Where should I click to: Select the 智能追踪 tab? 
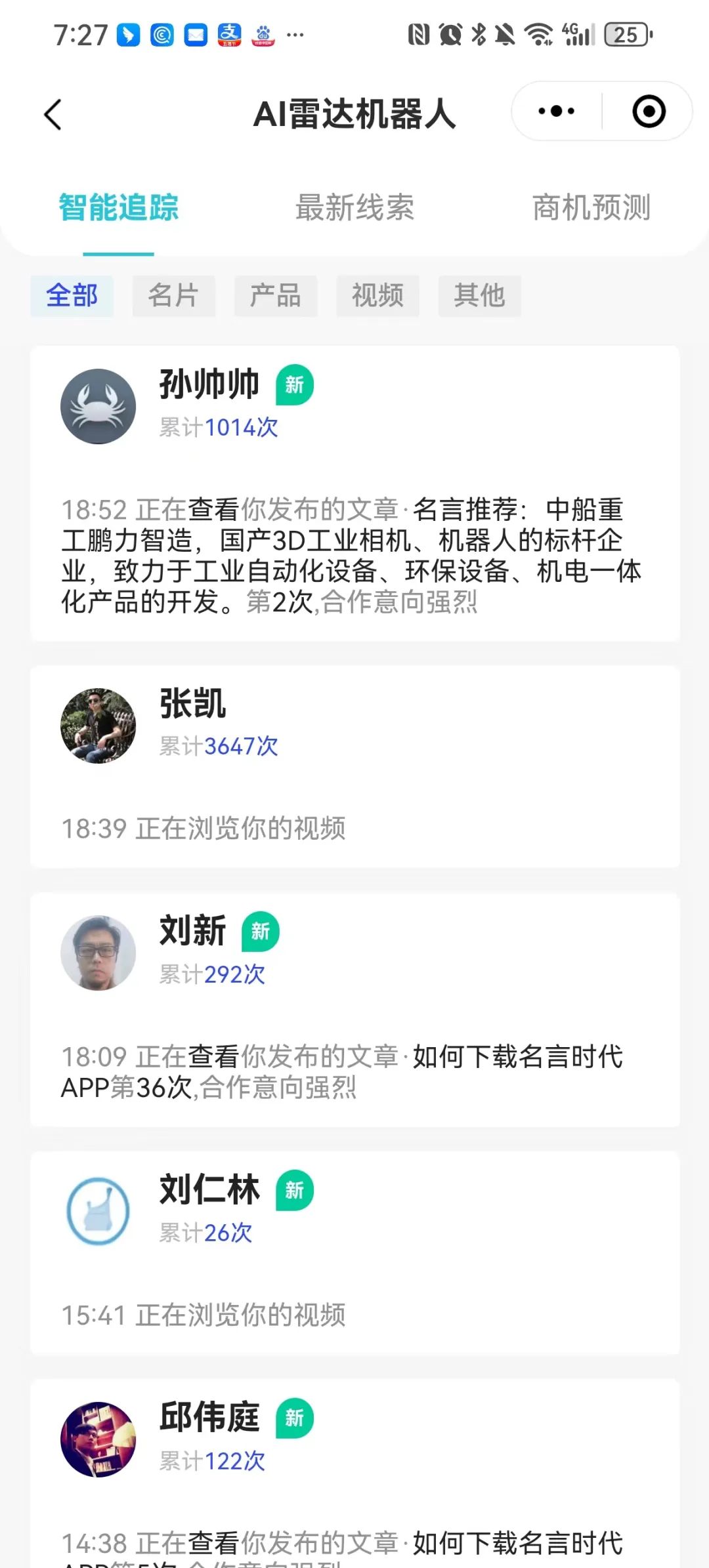pos(119,208)
